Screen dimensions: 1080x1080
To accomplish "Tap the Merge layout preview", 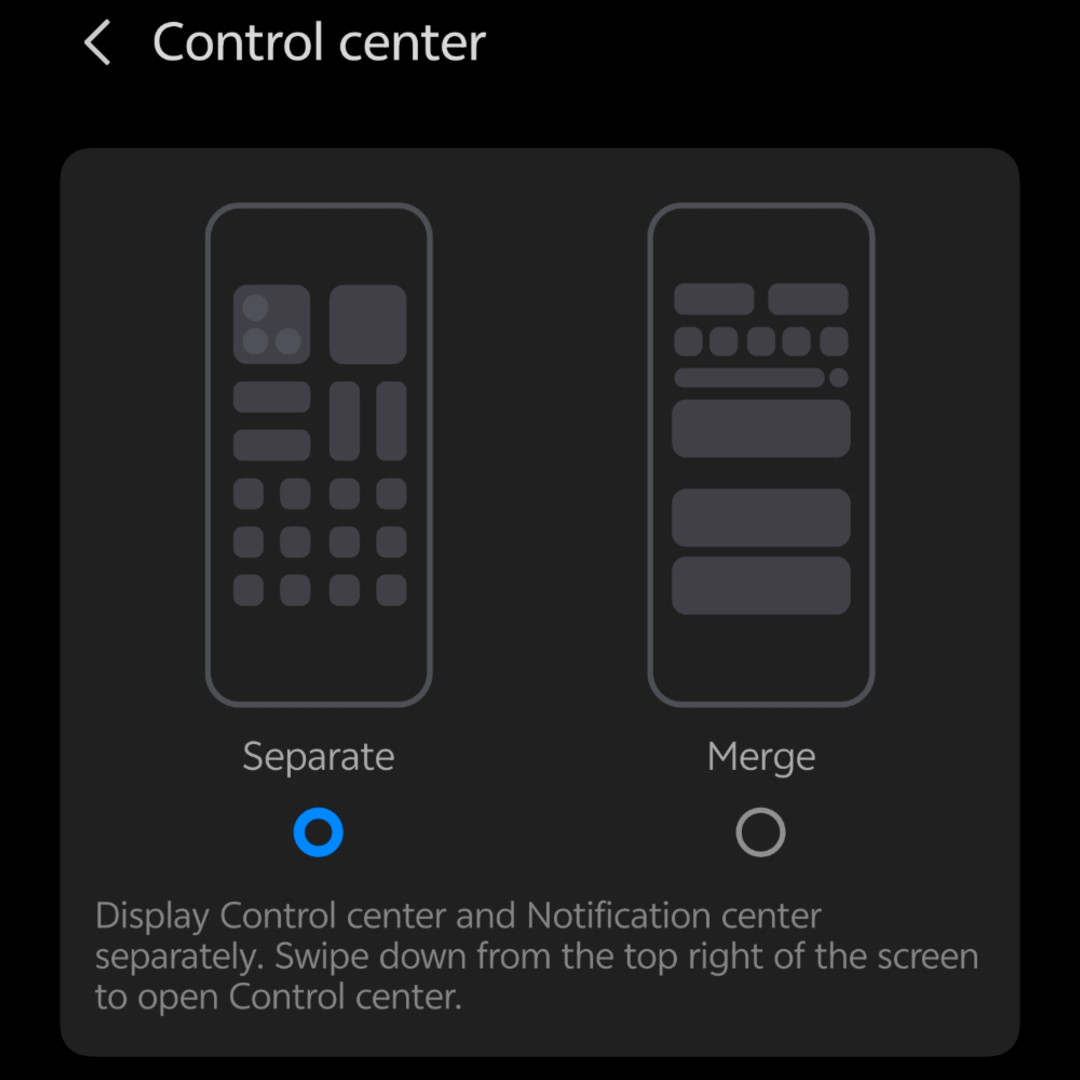I will [x=761, y=455].
